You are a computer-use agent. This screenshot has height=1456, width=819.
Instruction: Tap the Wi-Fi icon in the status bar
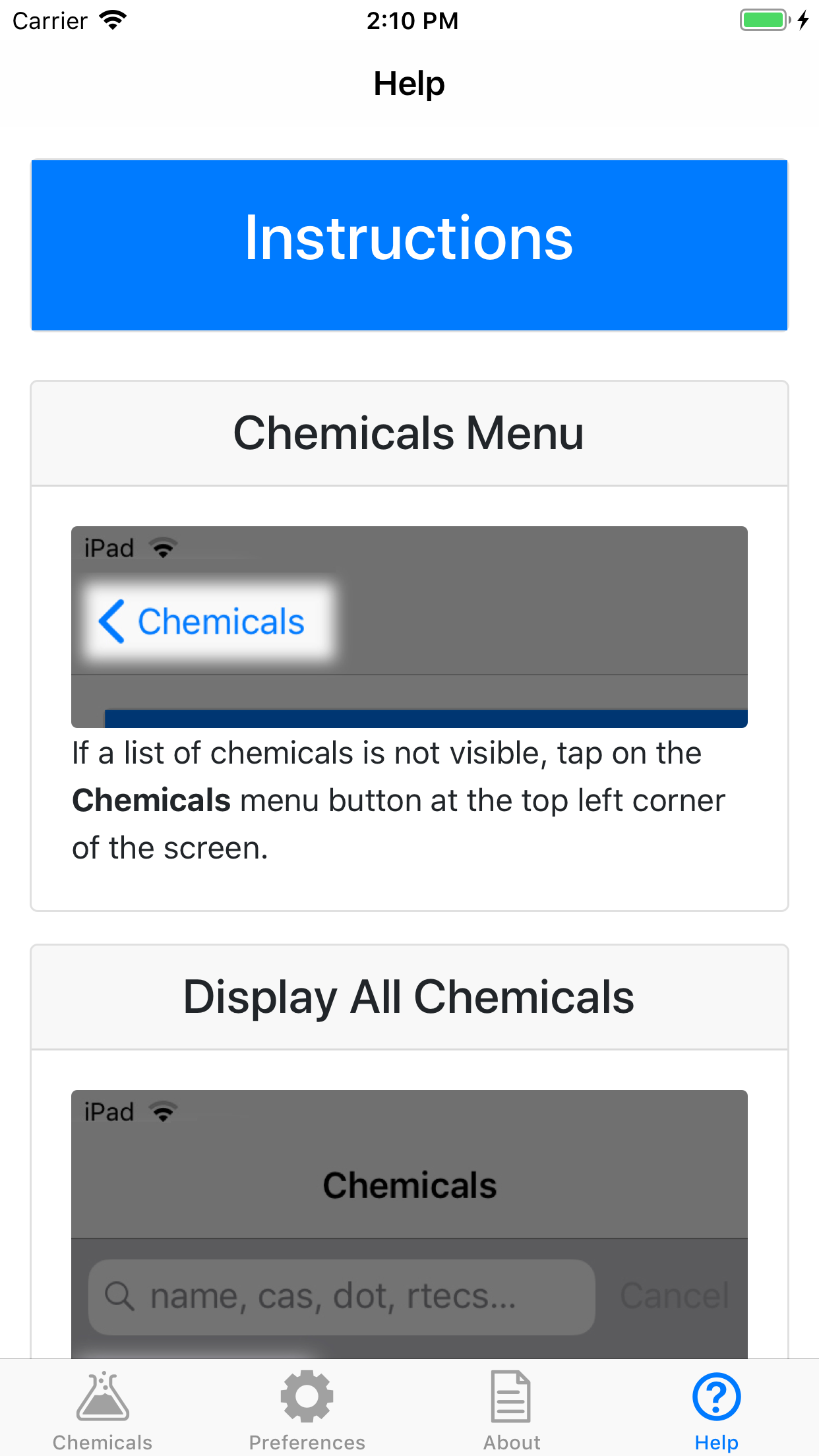[113, 18]
